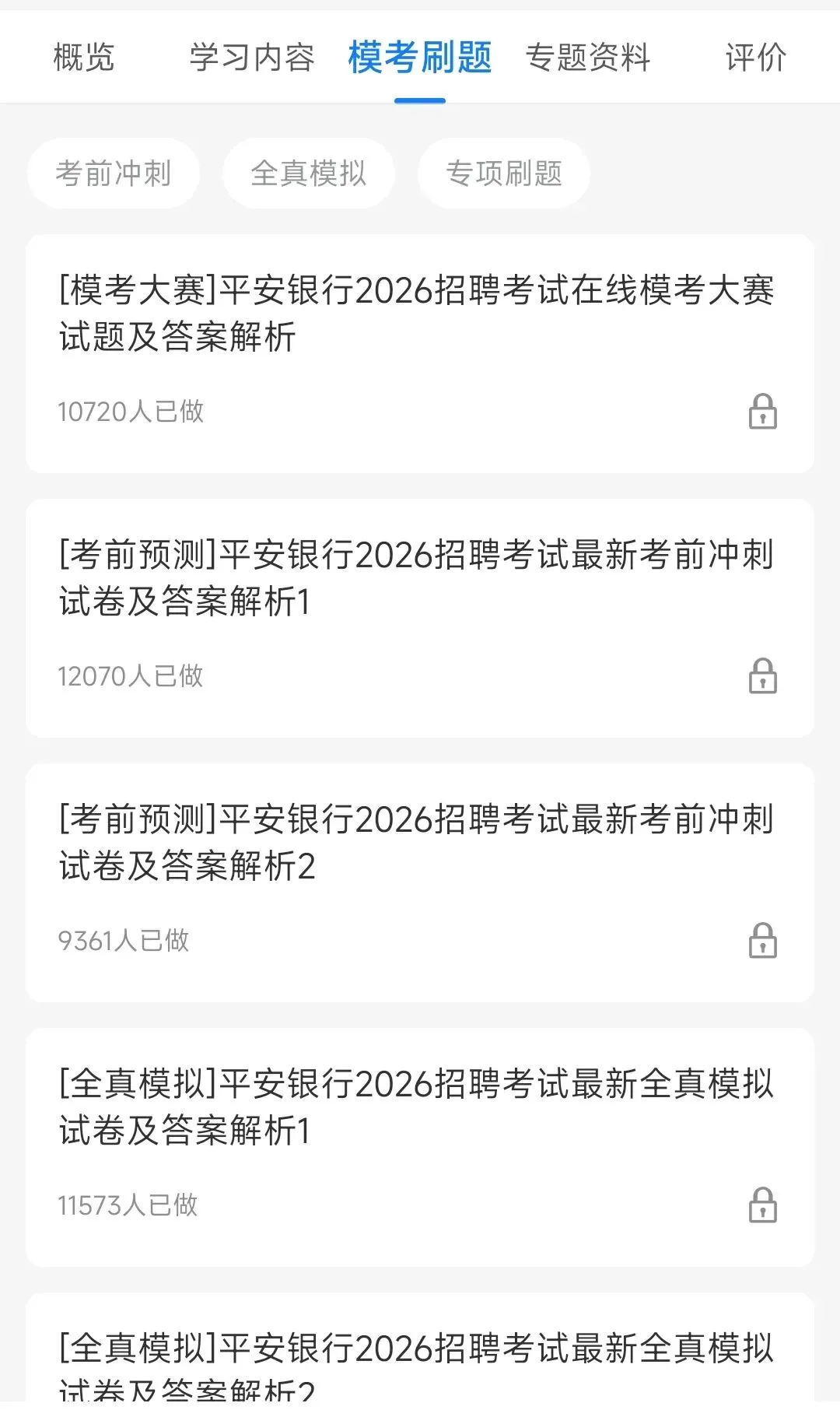840x1410 pixels.
Task: Filter by 考前冲刺 chip
Action: [114, 174]
